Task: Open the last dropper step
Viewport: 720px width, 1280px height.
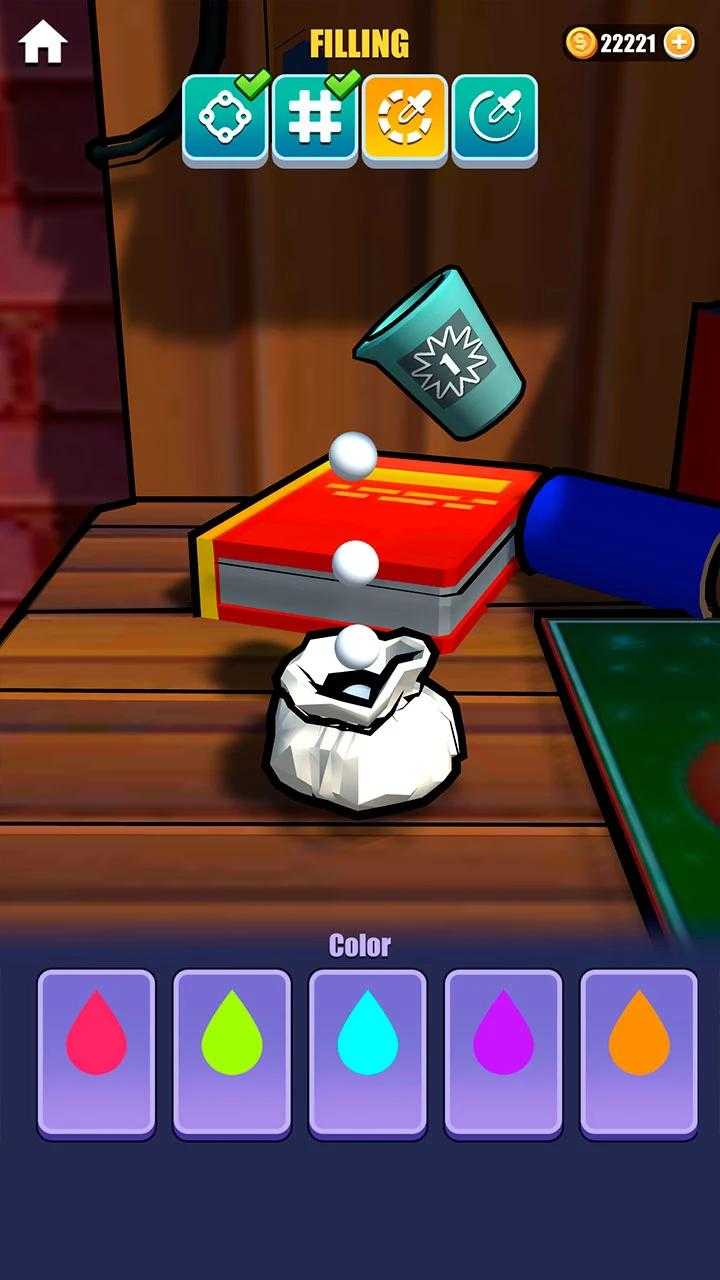Action: pos(495,119)
